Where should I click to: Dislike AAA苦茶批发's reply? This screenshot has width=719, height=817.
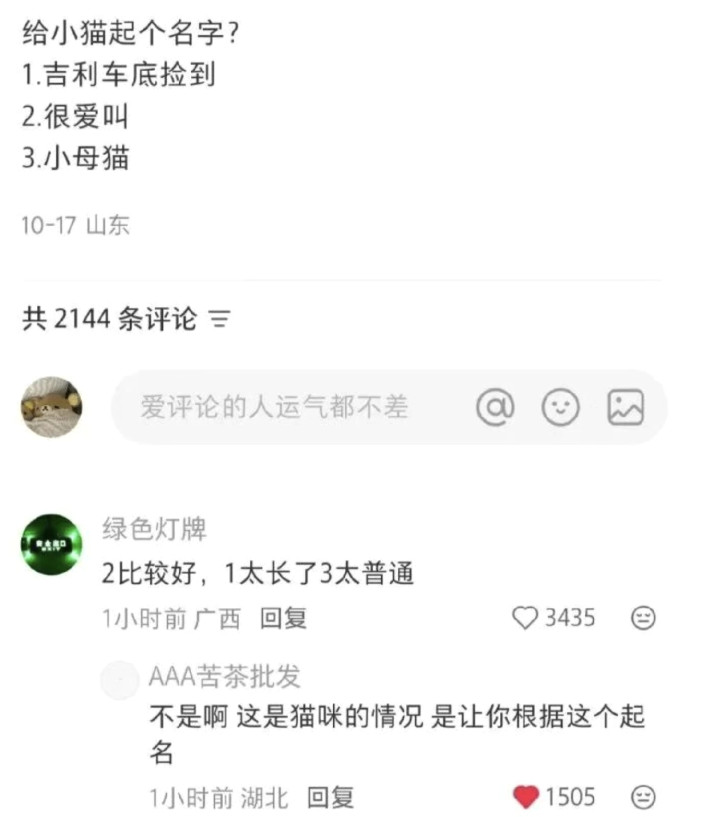click(x=643, y=797)
